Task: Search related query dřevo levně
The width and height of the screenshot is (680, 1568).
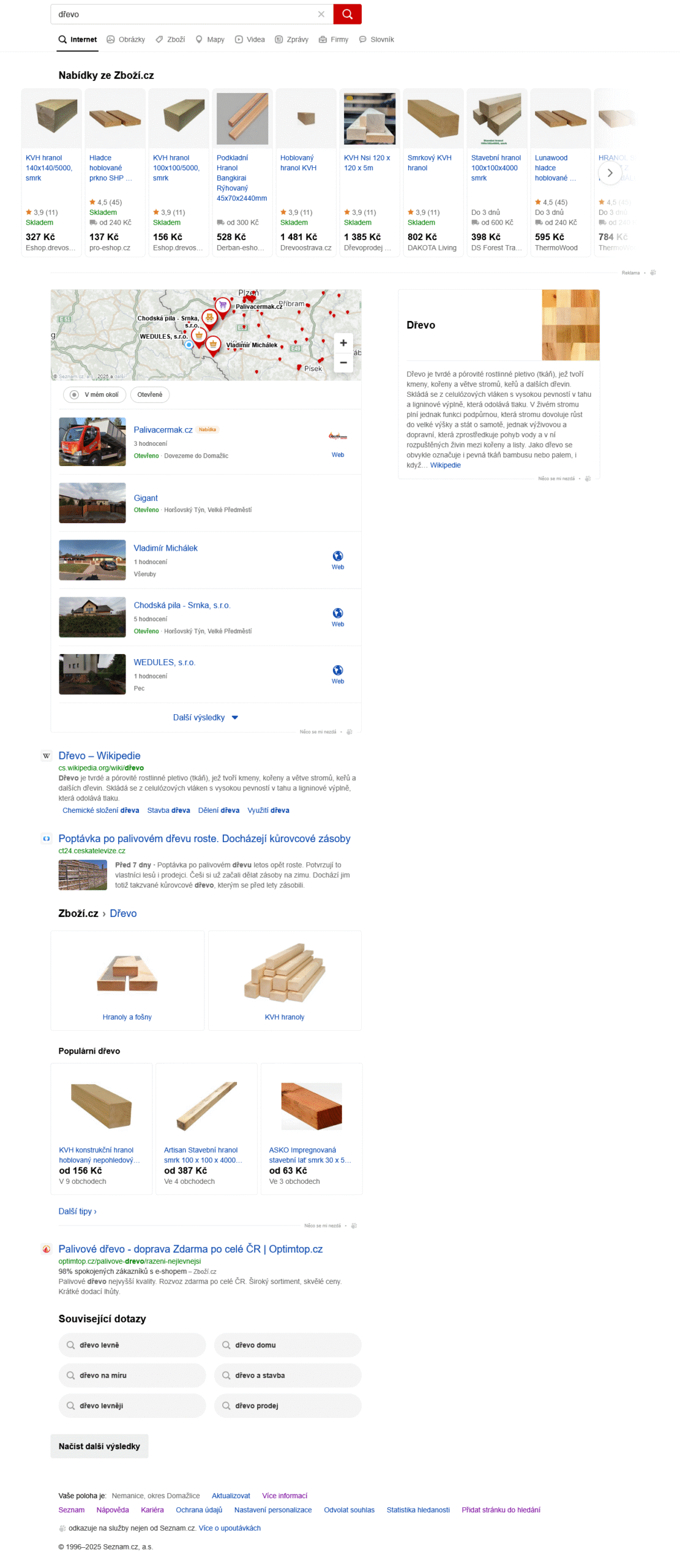Action: 132,1344
